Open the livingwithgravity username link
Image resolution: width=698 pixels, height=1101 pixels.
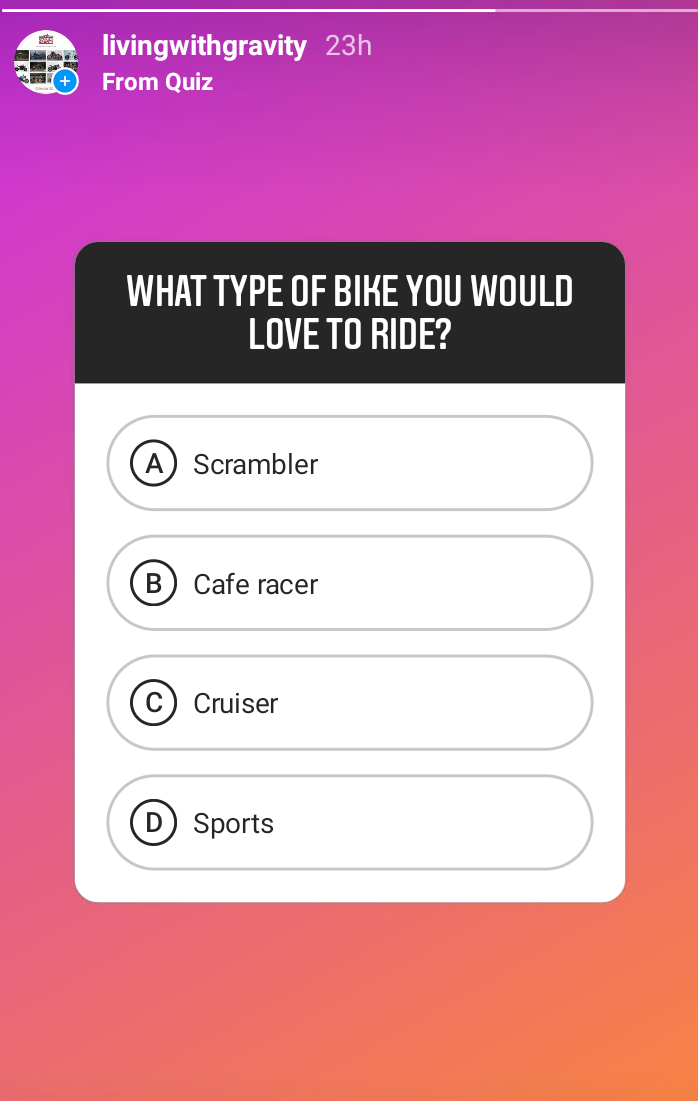point(204,46)
